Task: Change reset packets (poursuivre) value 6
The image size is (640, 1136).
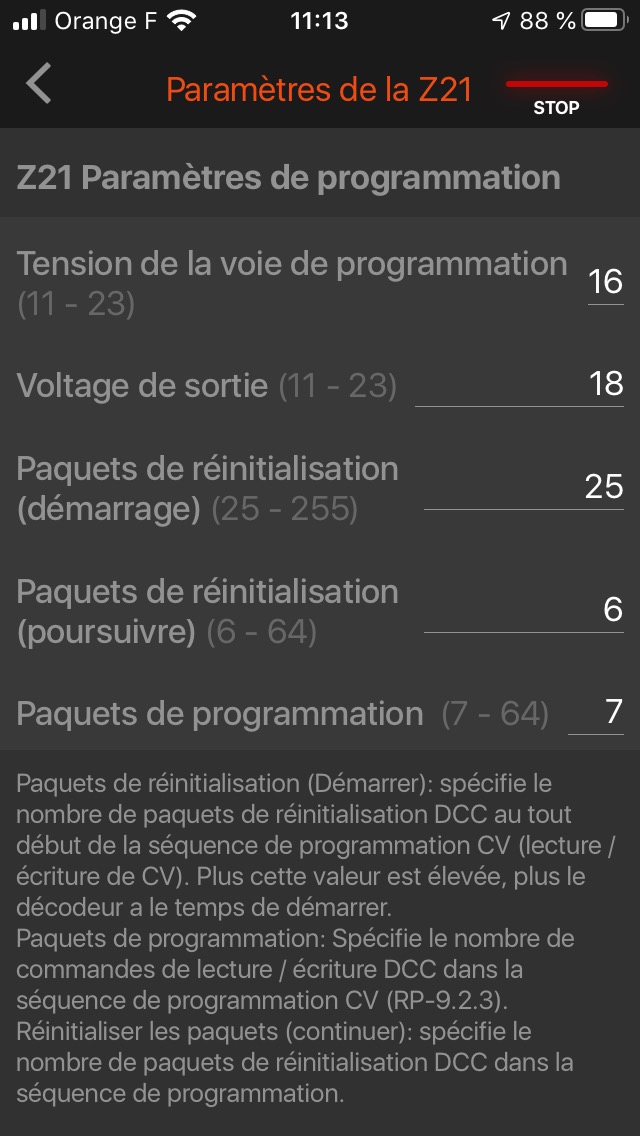Action: [524, 610]
